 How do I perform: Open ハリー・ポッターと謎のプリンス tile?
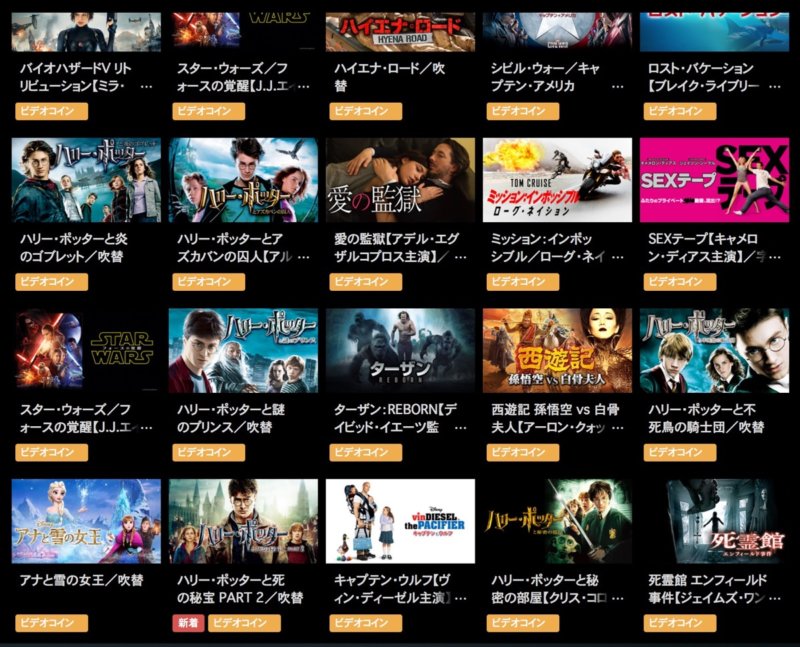click(x=243, y=350)
